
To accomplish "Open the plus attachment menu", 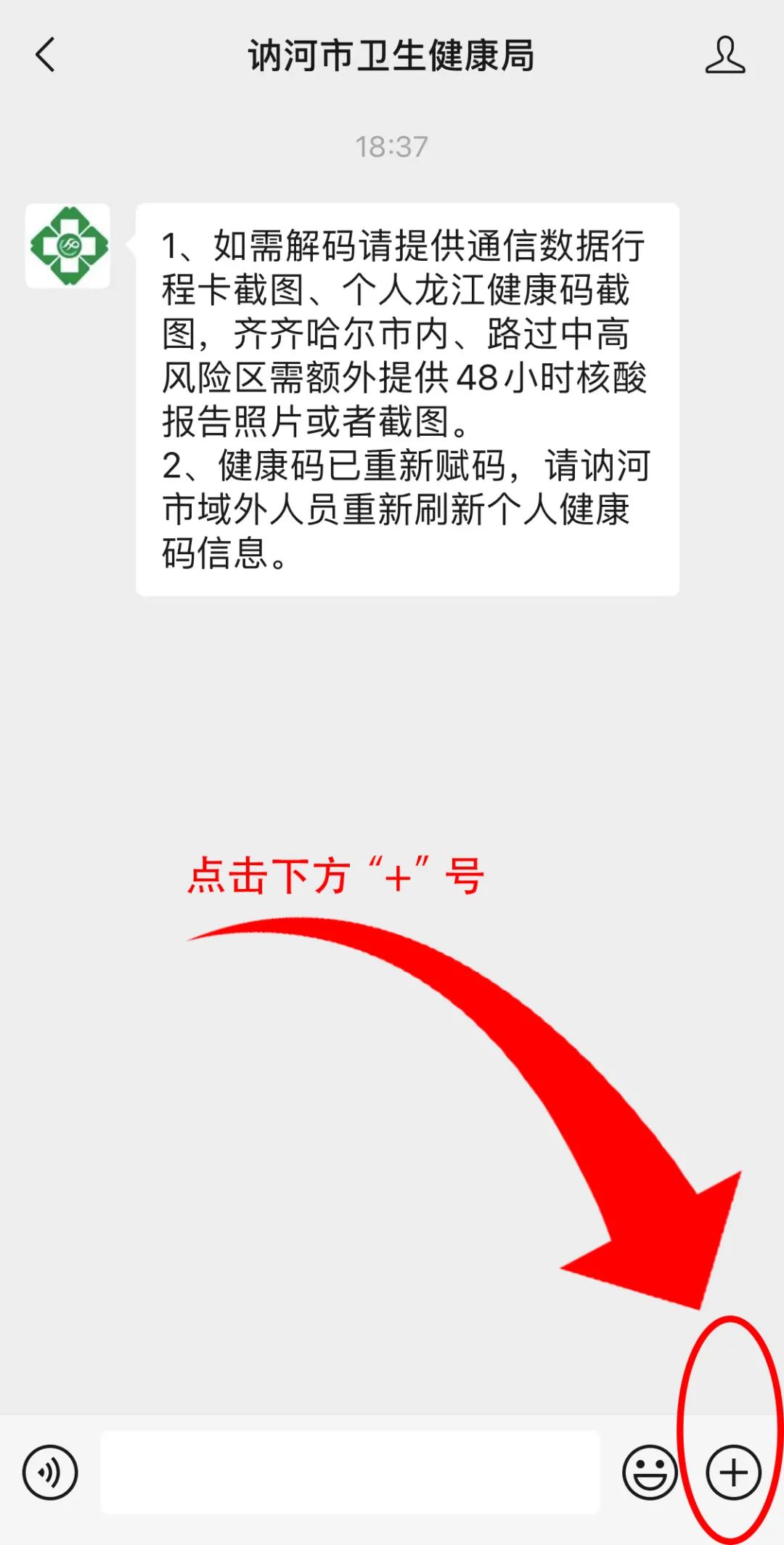I will pos(733,1472).
